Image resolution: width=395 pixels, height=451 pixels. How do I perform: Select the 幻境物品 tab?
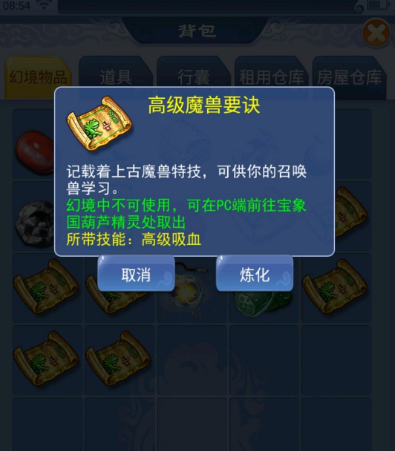(x=38, y=77)
